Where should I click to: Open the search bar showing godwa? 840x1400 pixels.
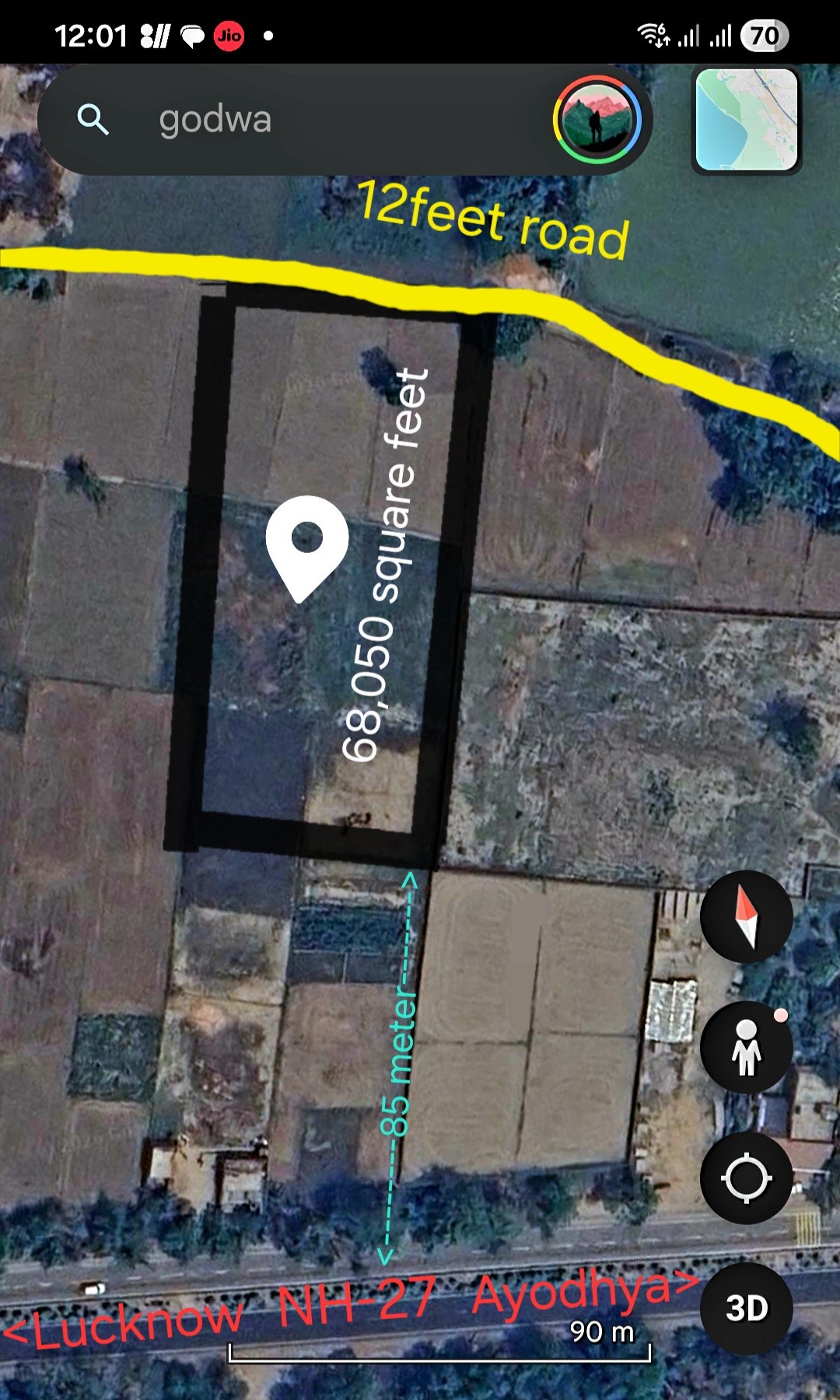[x=311, y=120]
